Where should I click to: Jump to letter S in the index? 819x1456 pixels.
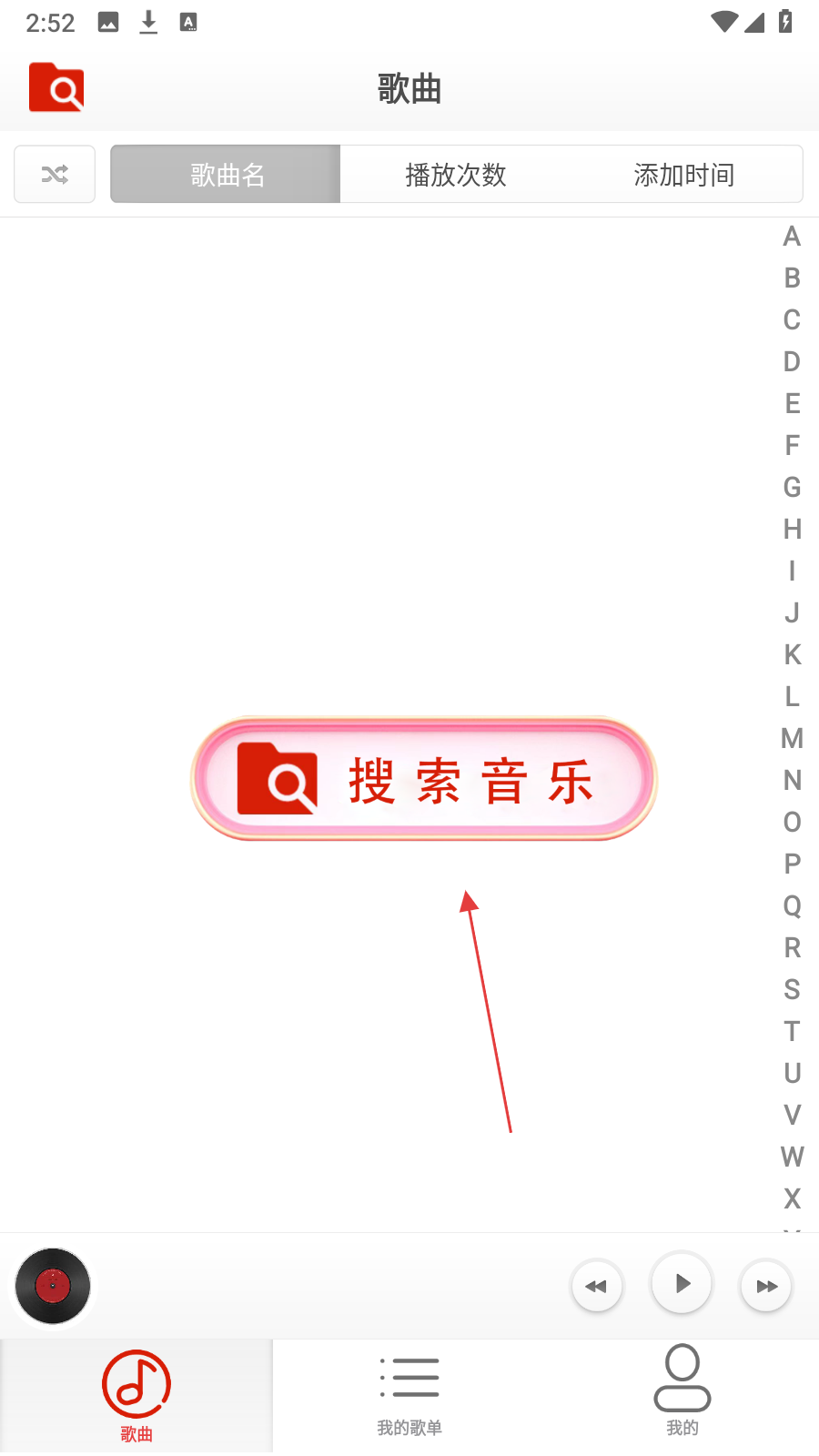792,989
